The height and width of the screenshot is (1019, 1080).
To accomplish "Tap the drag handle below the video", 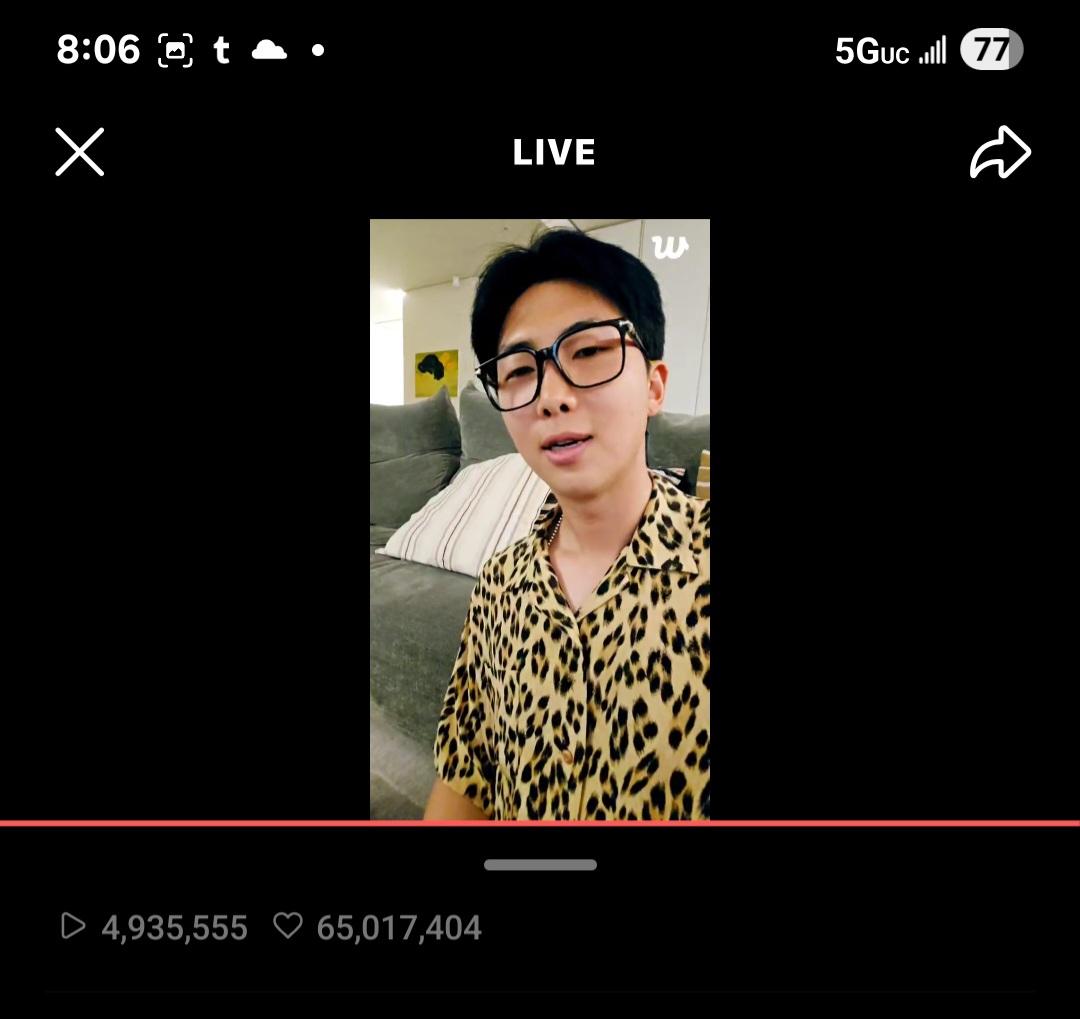I will [x=540, y=865].
